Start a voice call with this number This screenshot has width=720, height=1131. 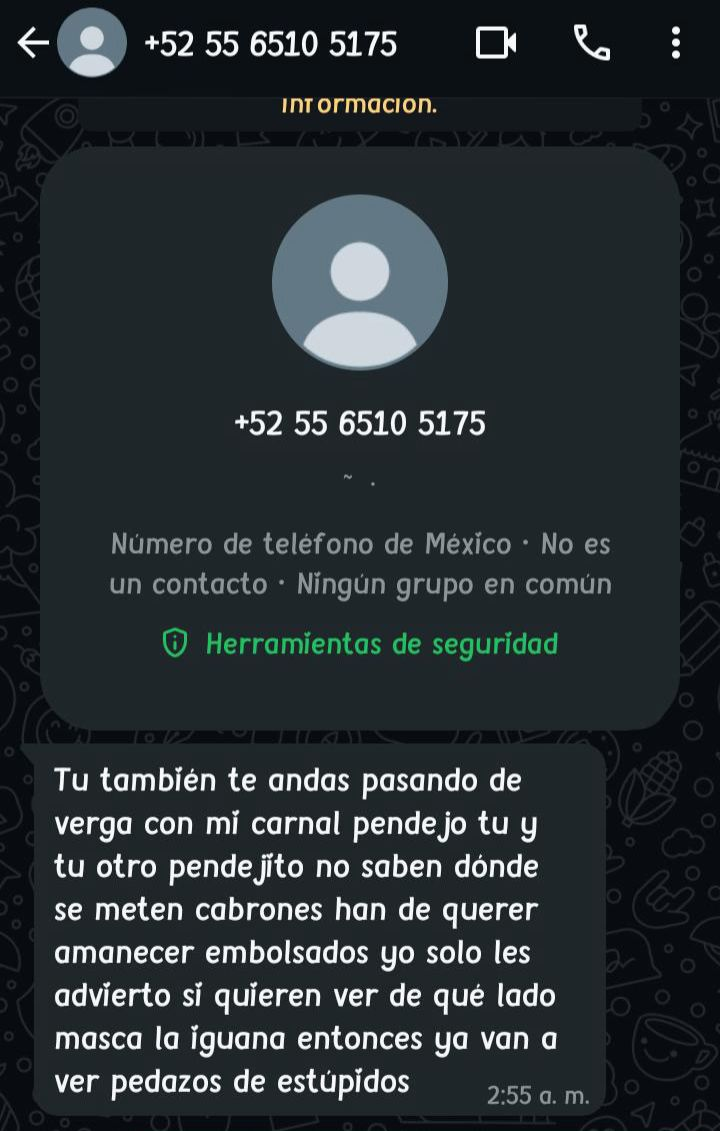pyautogui.click(x=591, y=43)
